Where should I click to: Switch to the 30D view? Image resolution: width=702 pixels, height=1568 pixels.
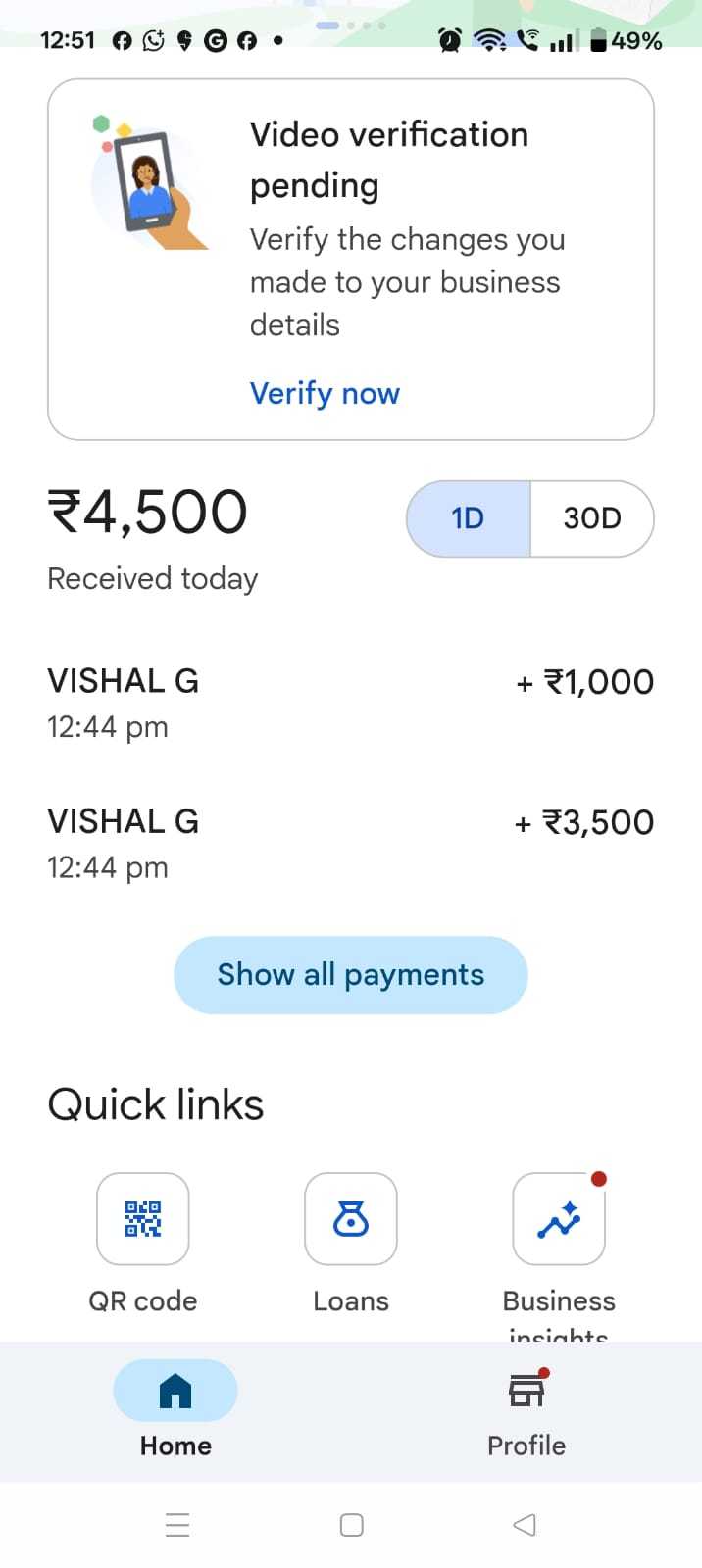pos(592,518)
